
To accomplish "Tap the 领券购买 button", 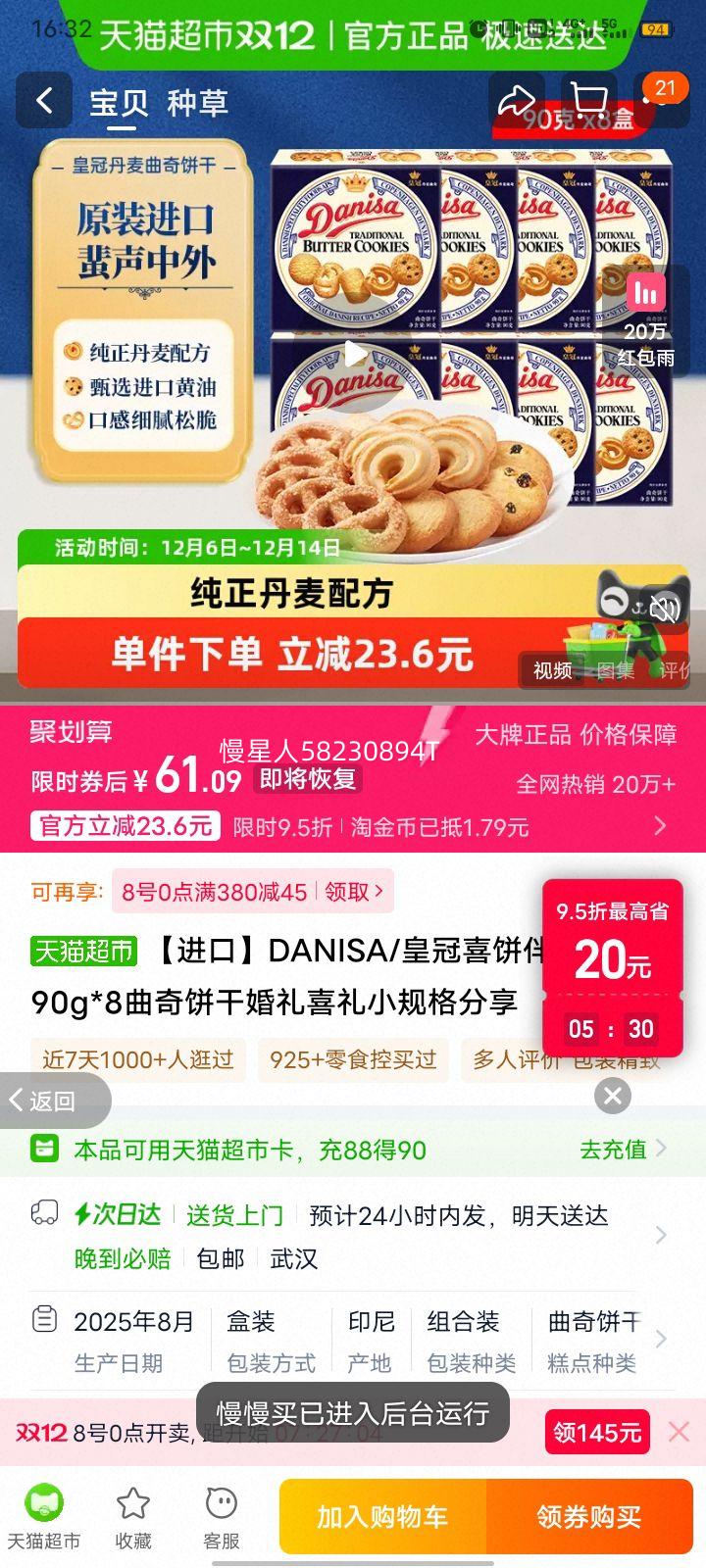I will click(589, 1516).
